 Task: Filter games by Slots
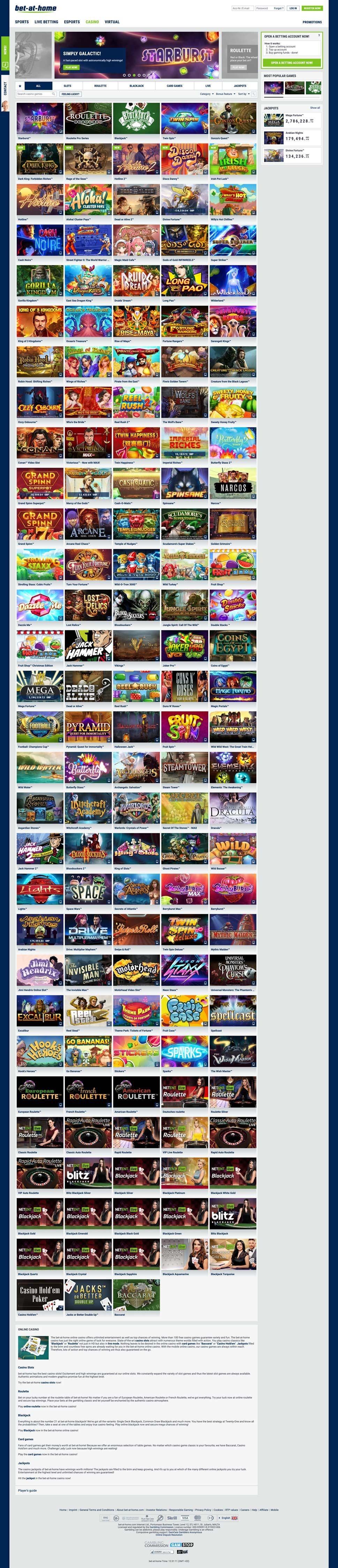[x=68, y=86]
